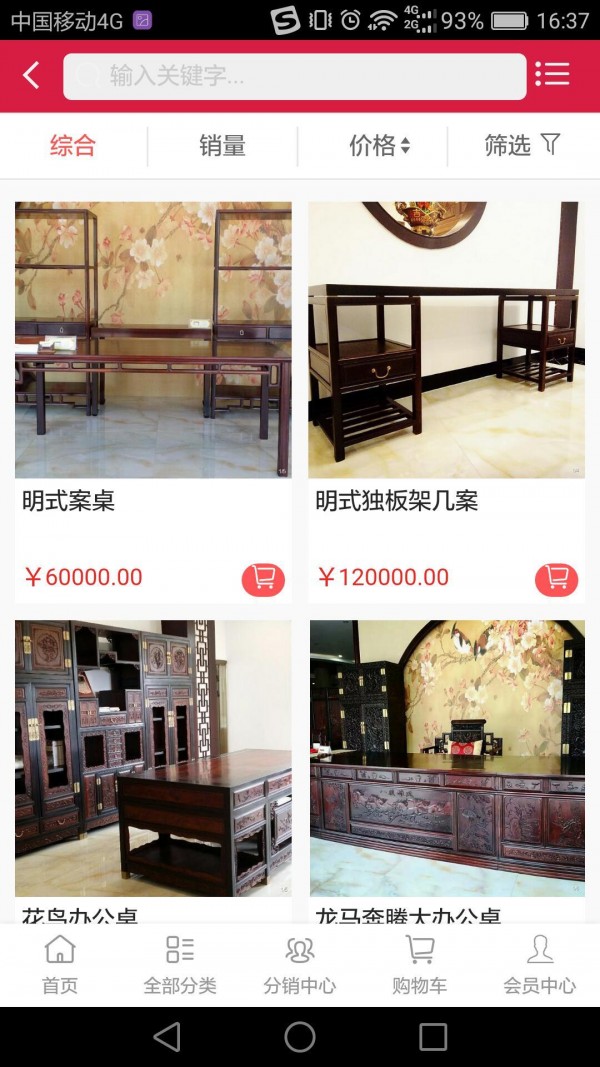
Task: Open the 筛选 filter options
Action: [x=522, y=146]
